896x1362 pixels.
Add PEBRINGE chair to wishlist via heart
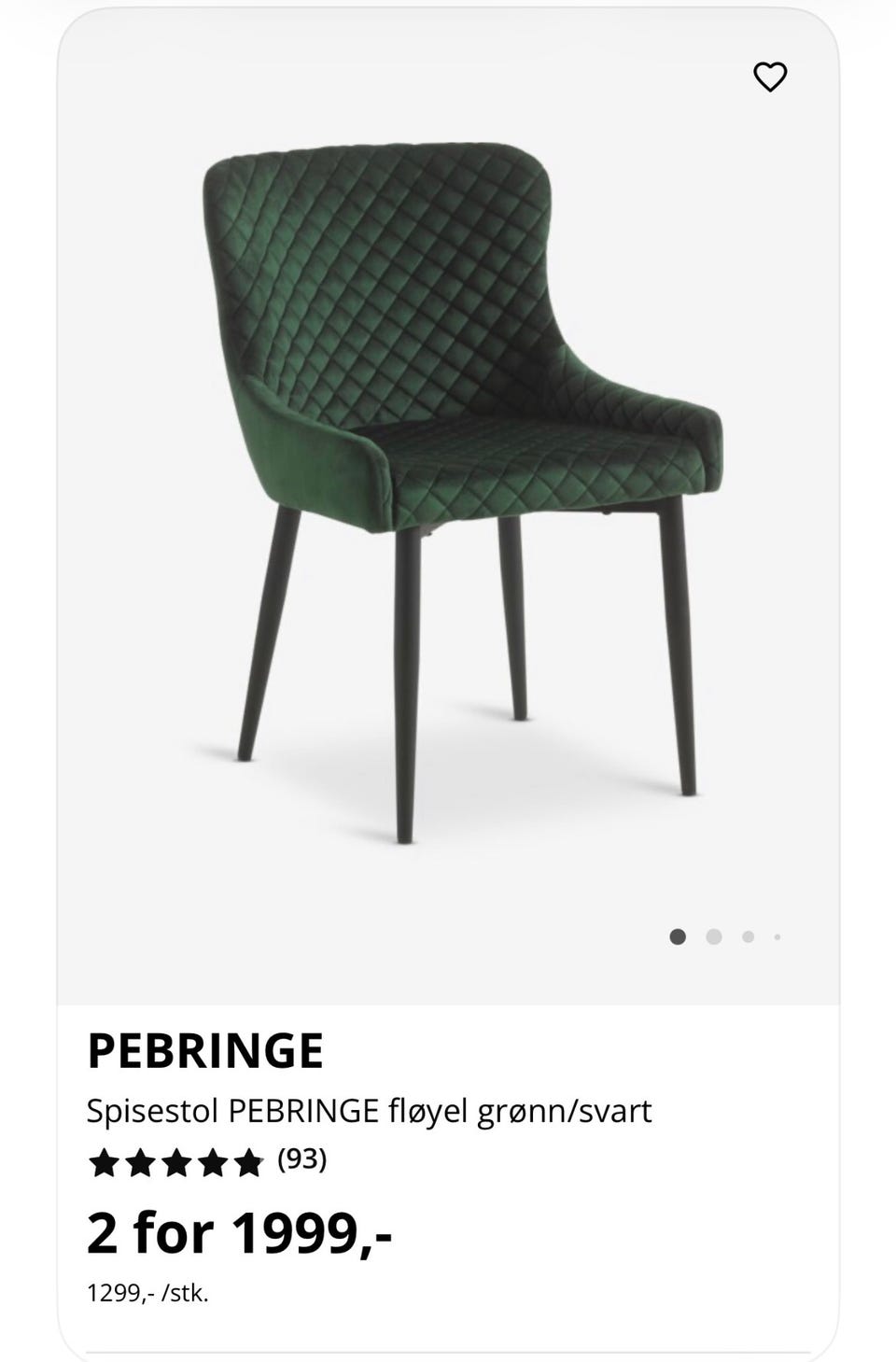[x=772, y=78]
